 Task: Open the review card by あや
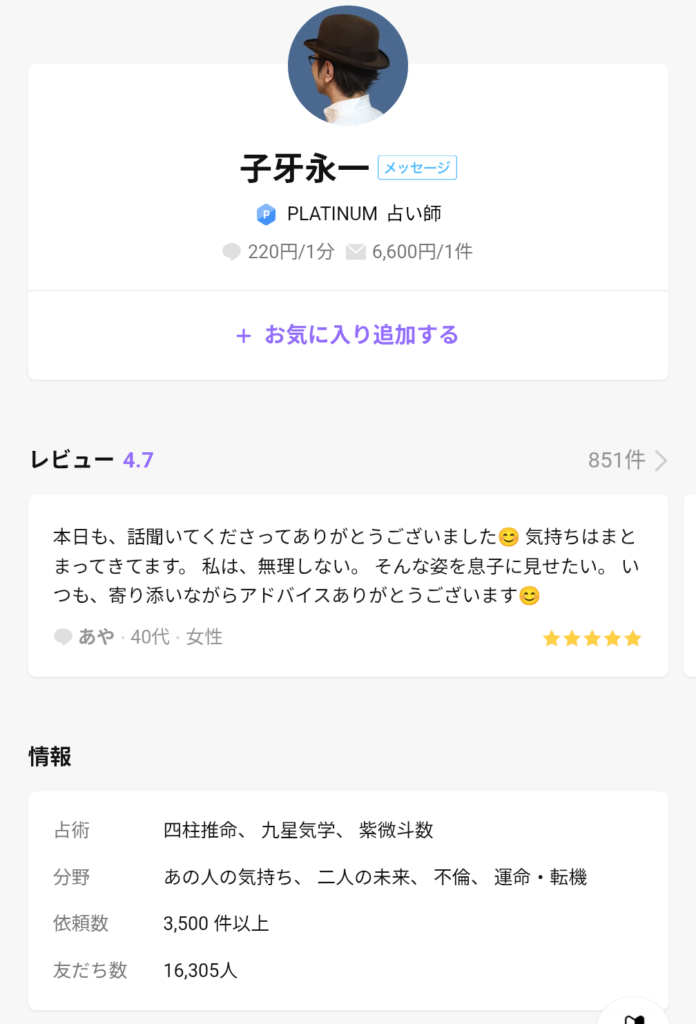[x=347, y=584]
